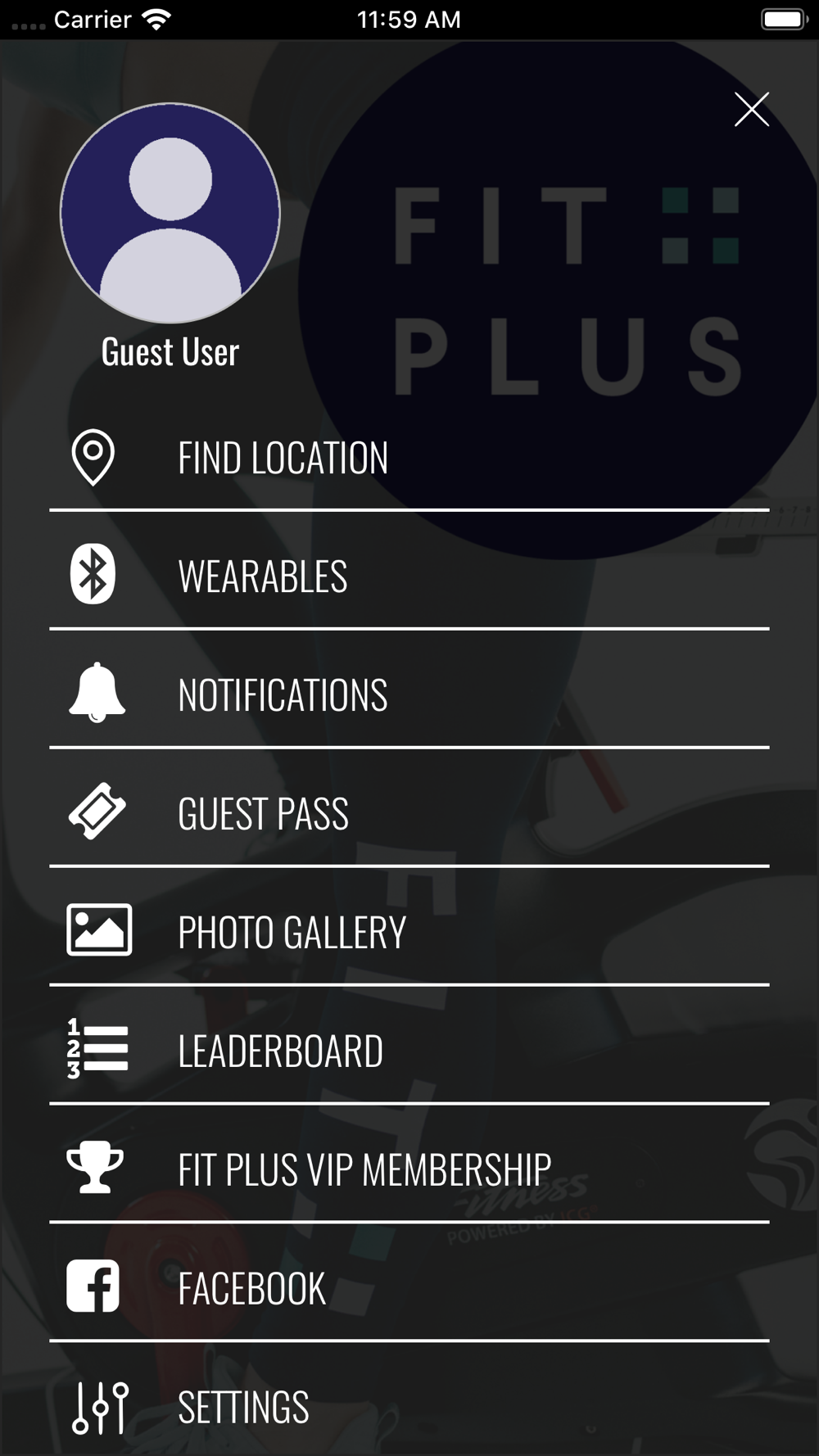View Notifications
This screenshot has height=1456, width=819.
coord(283,695)
